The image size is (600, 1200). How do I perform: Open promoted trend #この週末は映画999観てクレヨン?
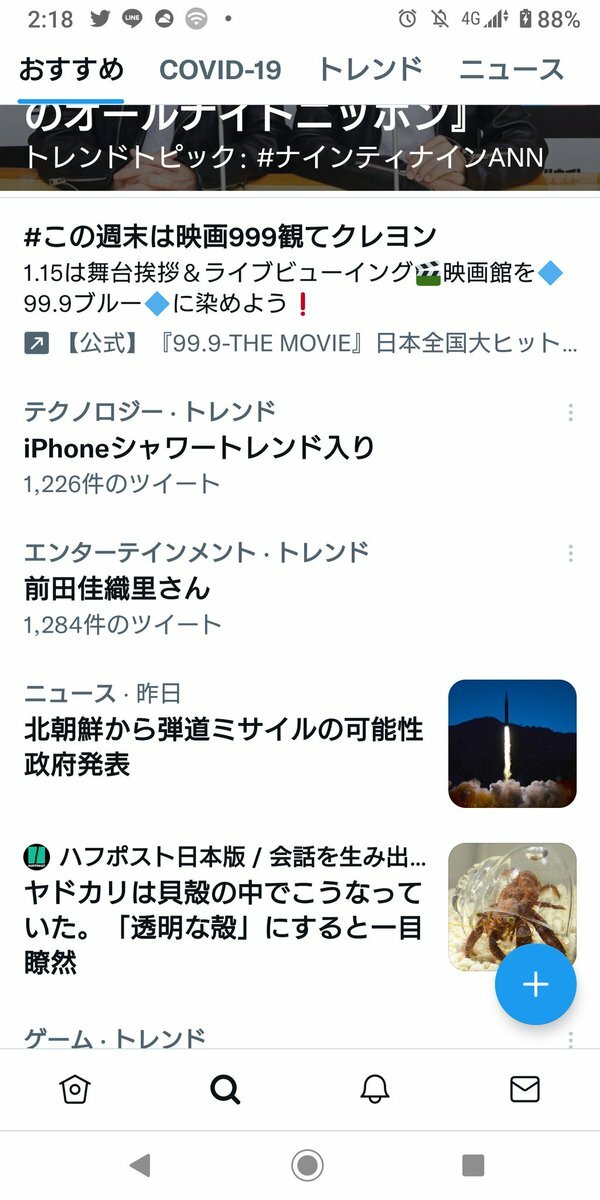pyautogui.click(x=230, y=237)
